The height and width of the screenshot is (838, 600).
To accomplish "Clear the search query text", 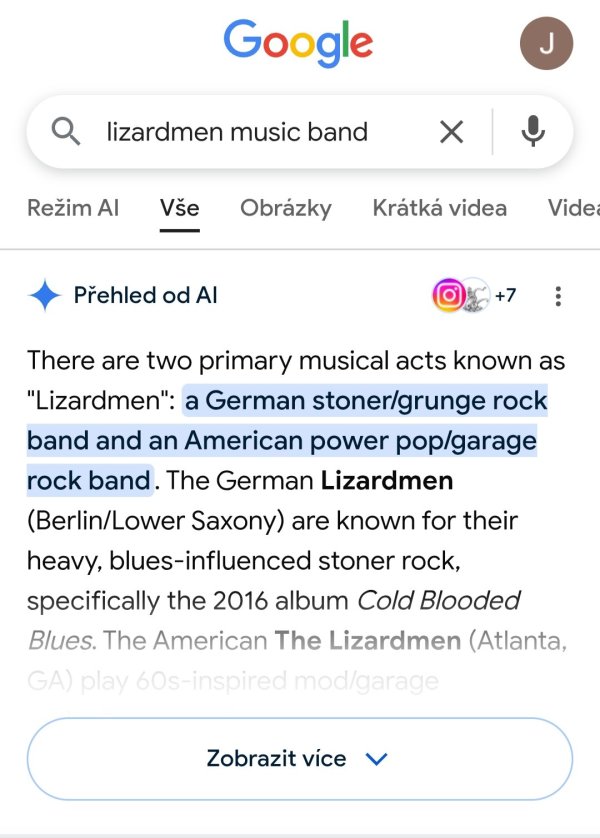I will [452, 132].
